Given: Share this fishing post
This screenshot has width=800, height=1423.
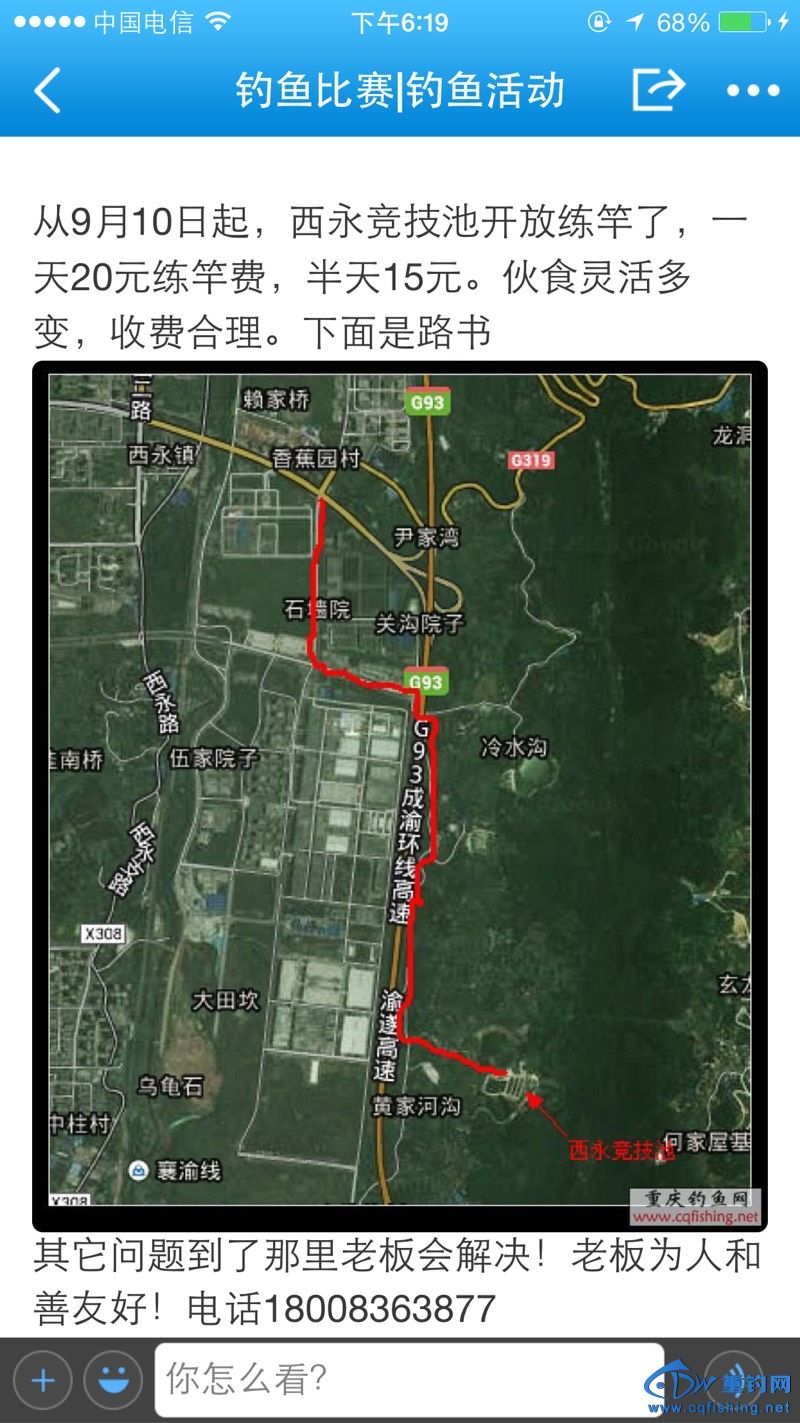Looking at the screenshot, I should coord(658,90).
